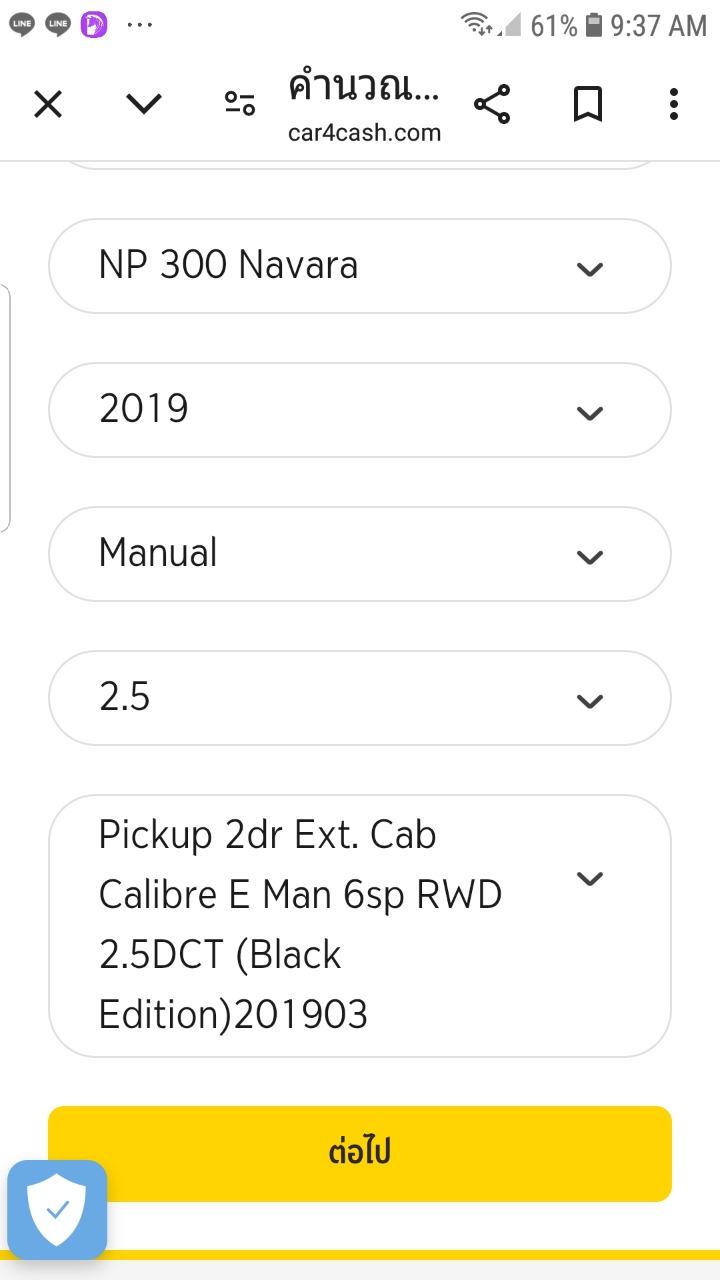Open the browser overflow menu
The width and height of the screenshot is (720, 1280).
(674, 104)
